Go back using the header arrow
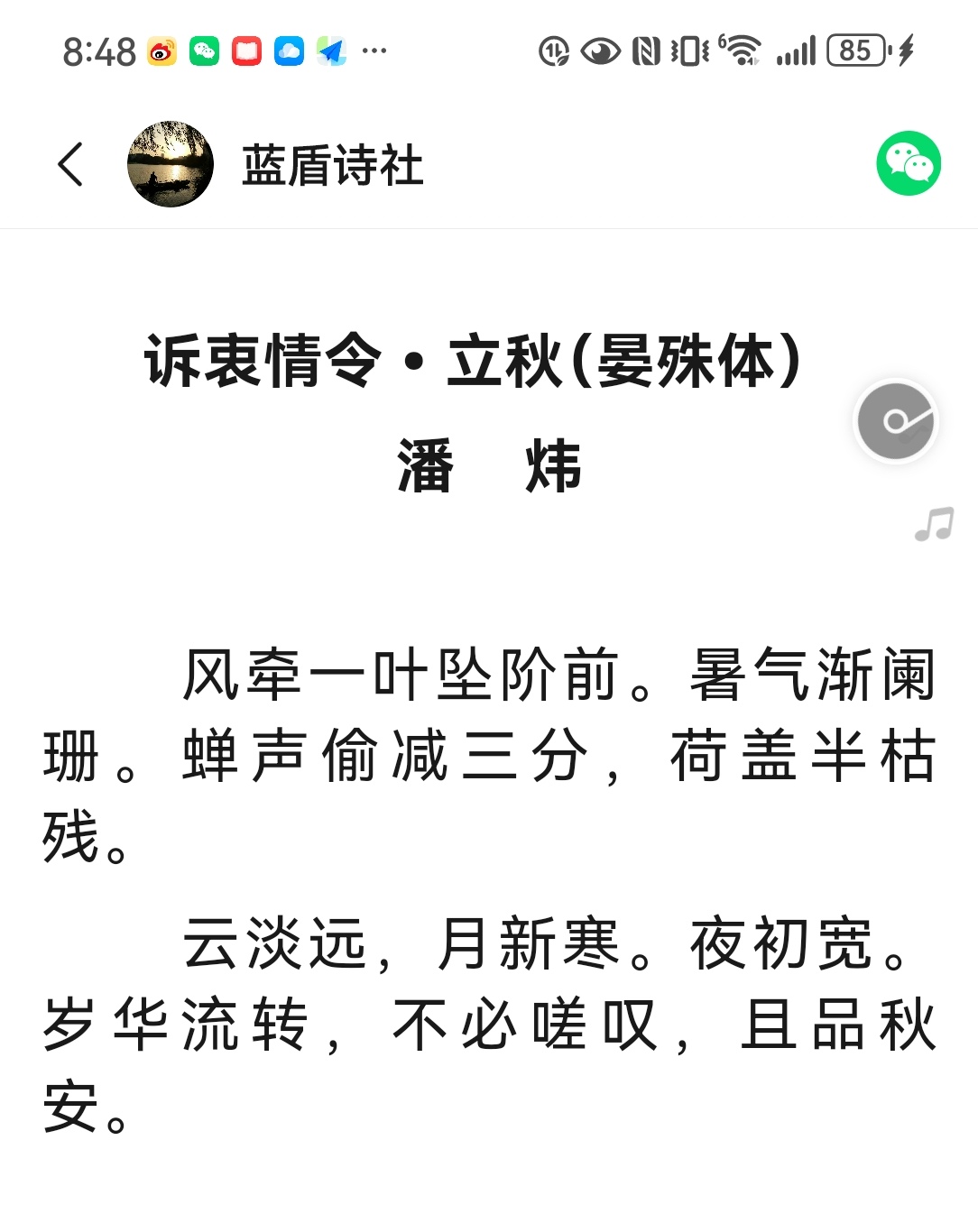This screenshot has height=1232, width=978. (70, 165)
